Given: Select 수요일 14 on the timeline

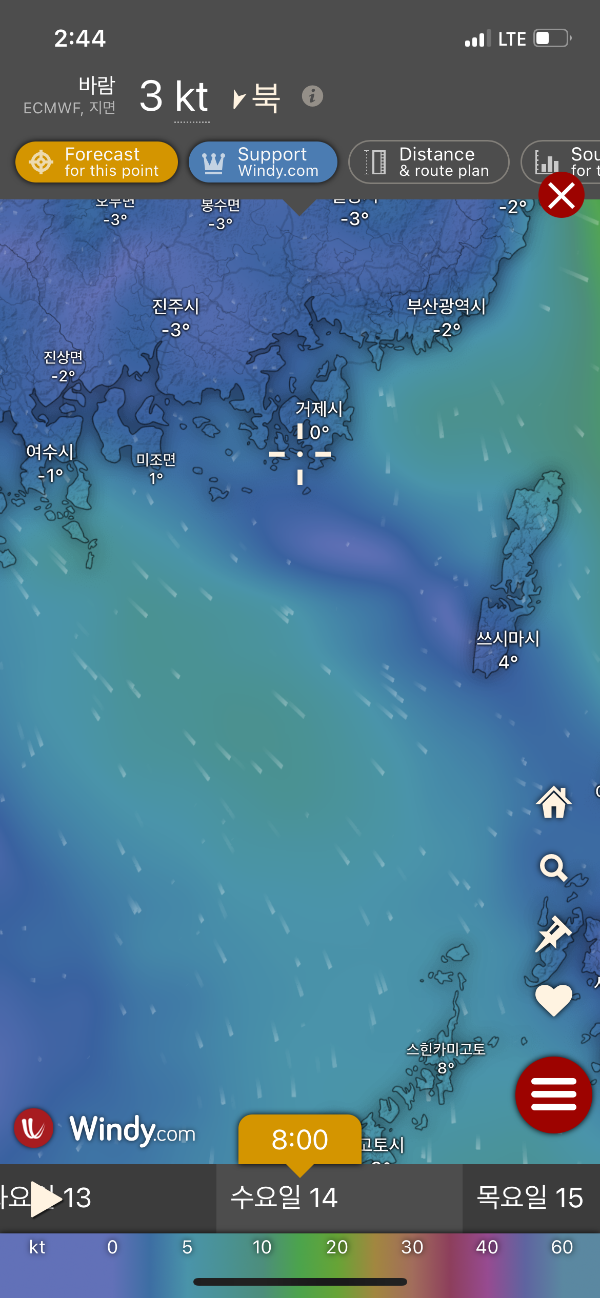Looking at the screenshot, I should [x=284, y=1198].
